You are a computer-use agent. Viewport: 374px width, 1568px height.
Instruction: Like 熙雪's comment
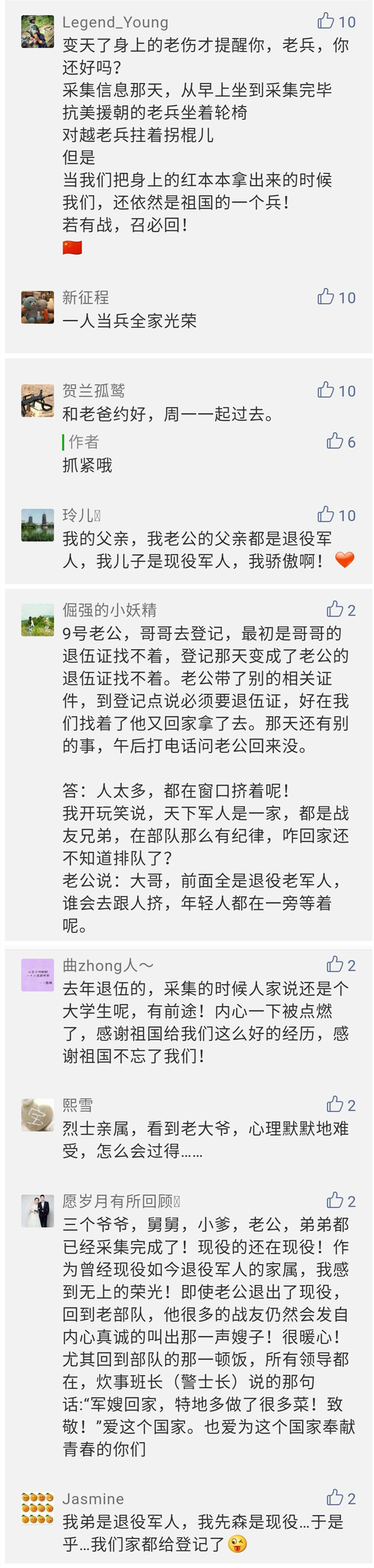334,1104
